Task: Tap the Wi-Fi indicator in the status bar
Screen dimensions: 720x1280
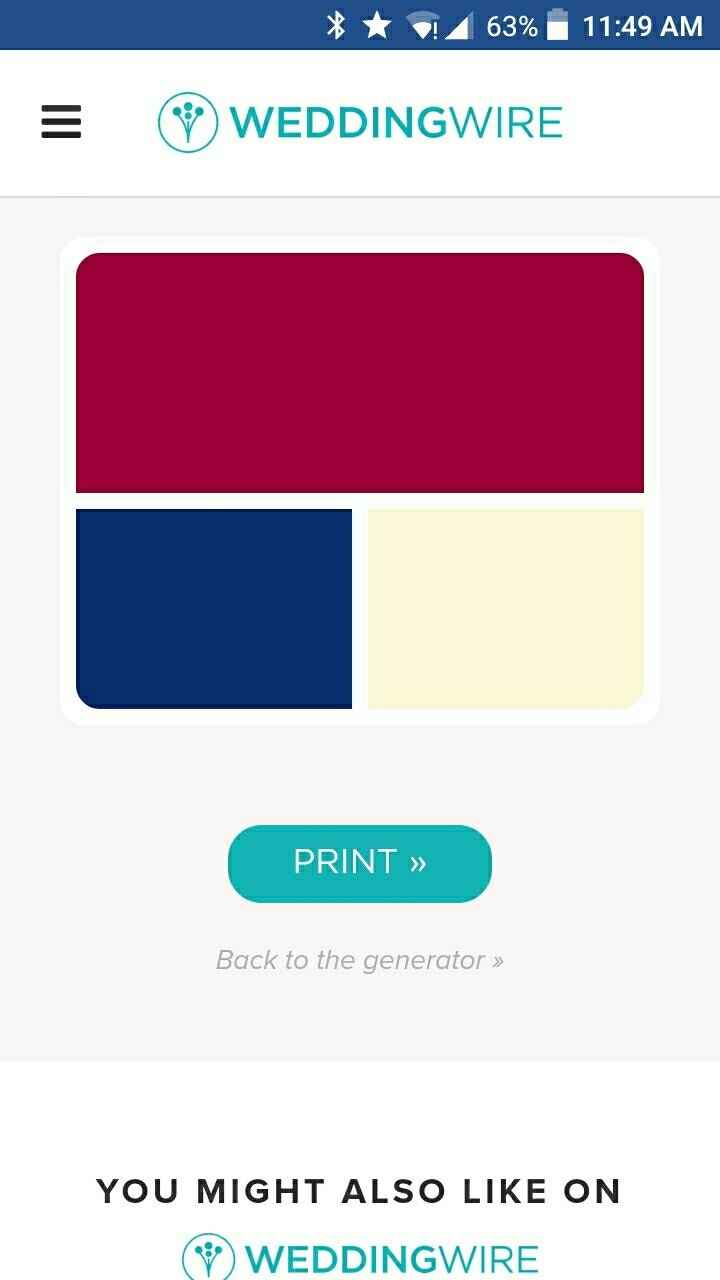Action: pyautogui.click(x=423, y=25)
